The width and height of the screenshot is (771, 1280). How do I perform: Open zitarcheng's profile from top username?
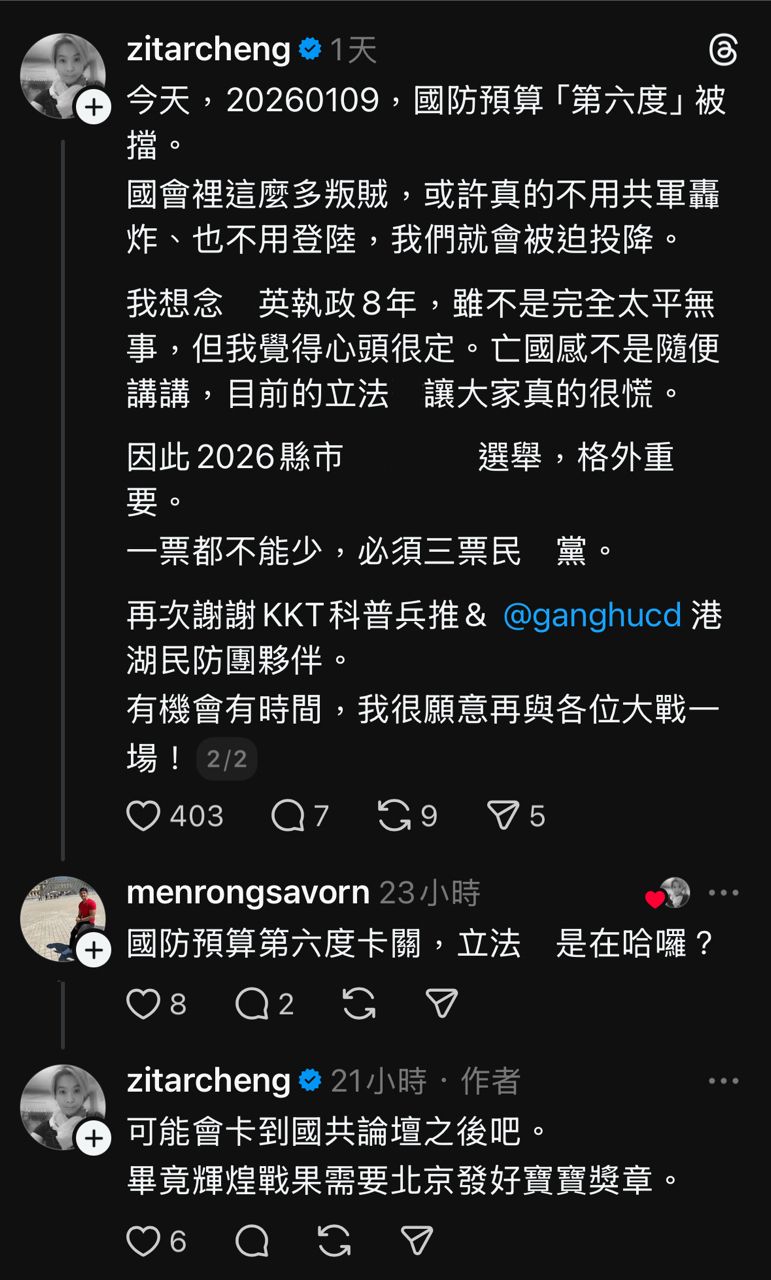tap(209, 49)
